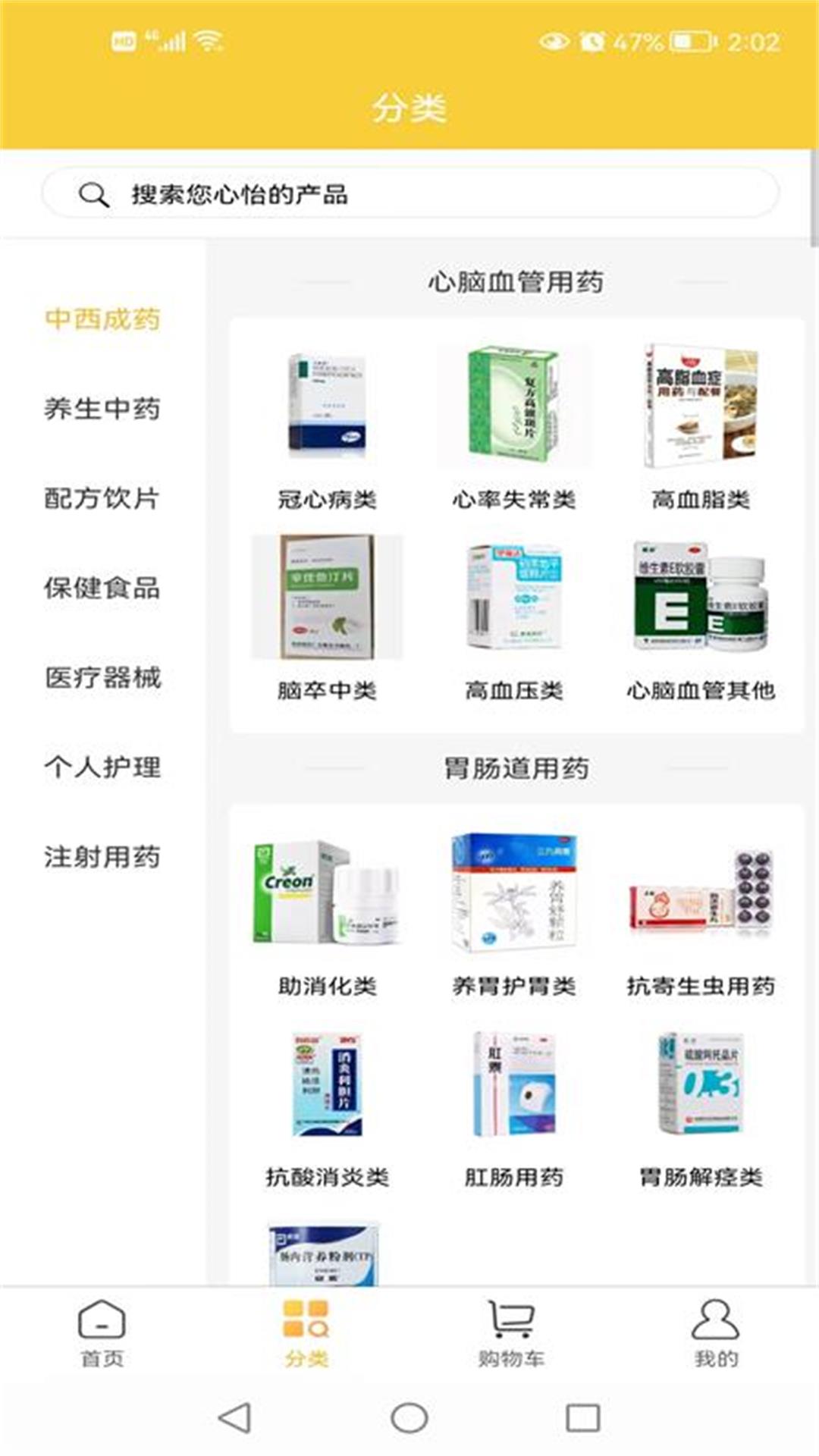Select the 养生中药 category
The image size is (819, 1456).
point(102,409)
